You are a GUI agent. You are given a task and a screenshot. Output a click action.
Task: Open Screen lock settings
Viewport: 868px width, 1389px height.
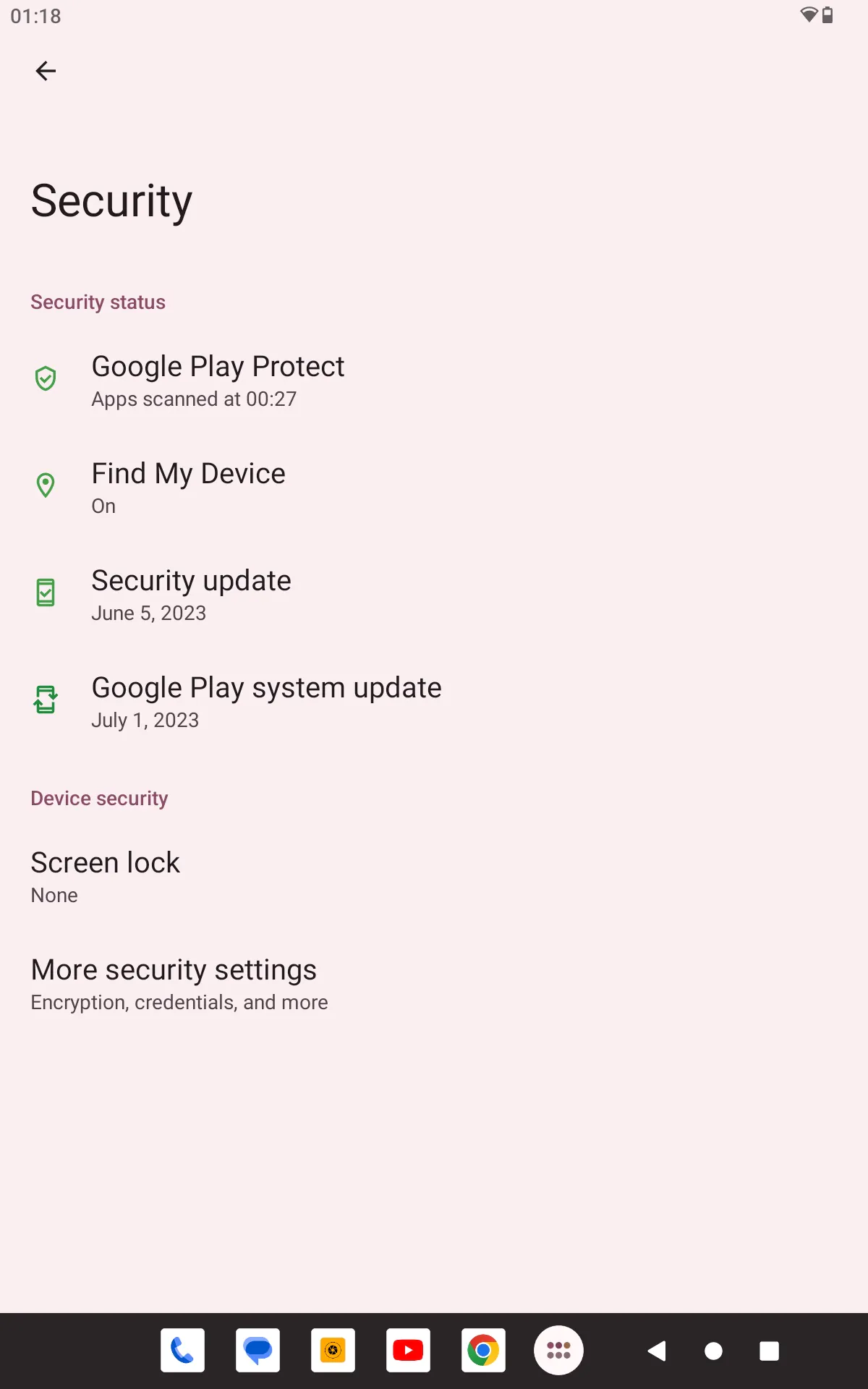tap(434, 877)
